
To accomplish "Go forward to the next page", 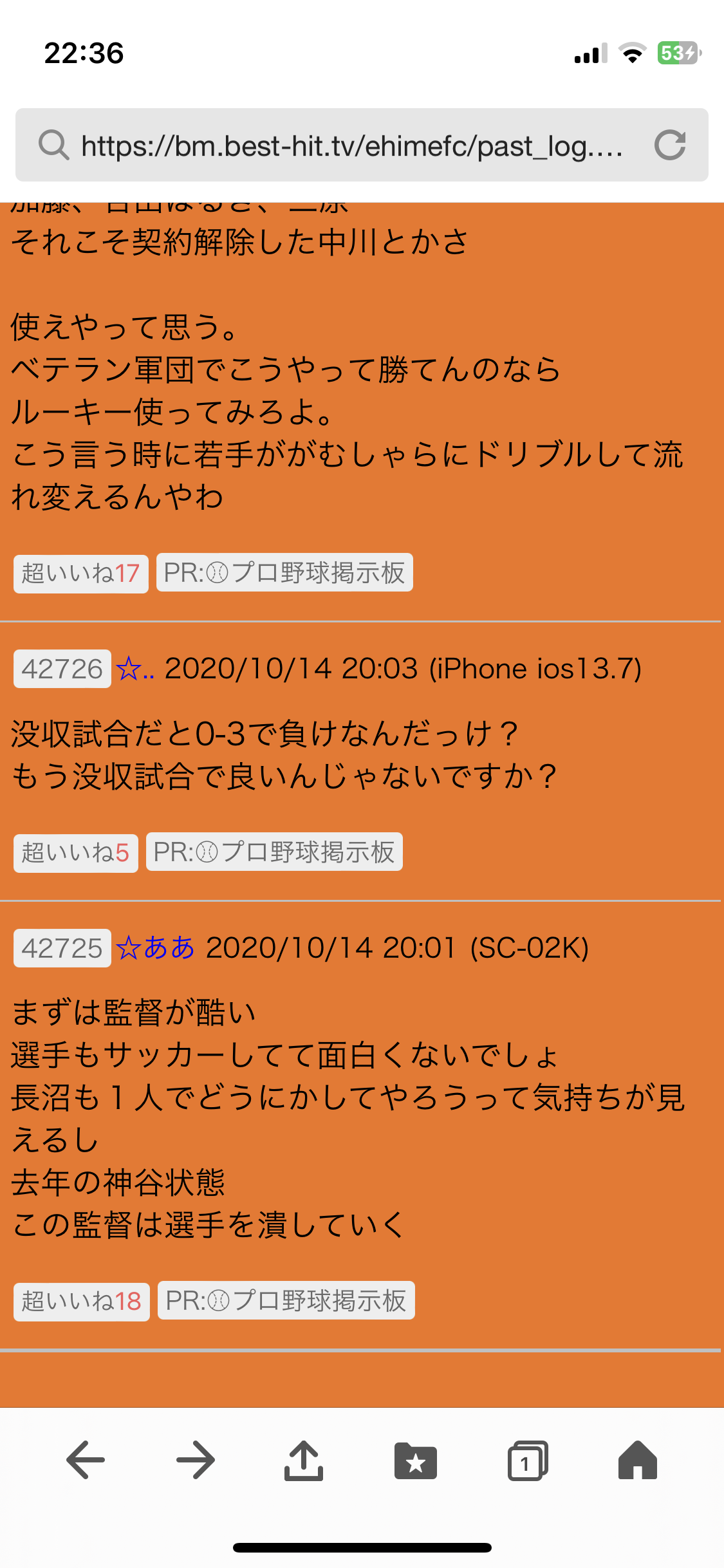I will click(196, 1460).
